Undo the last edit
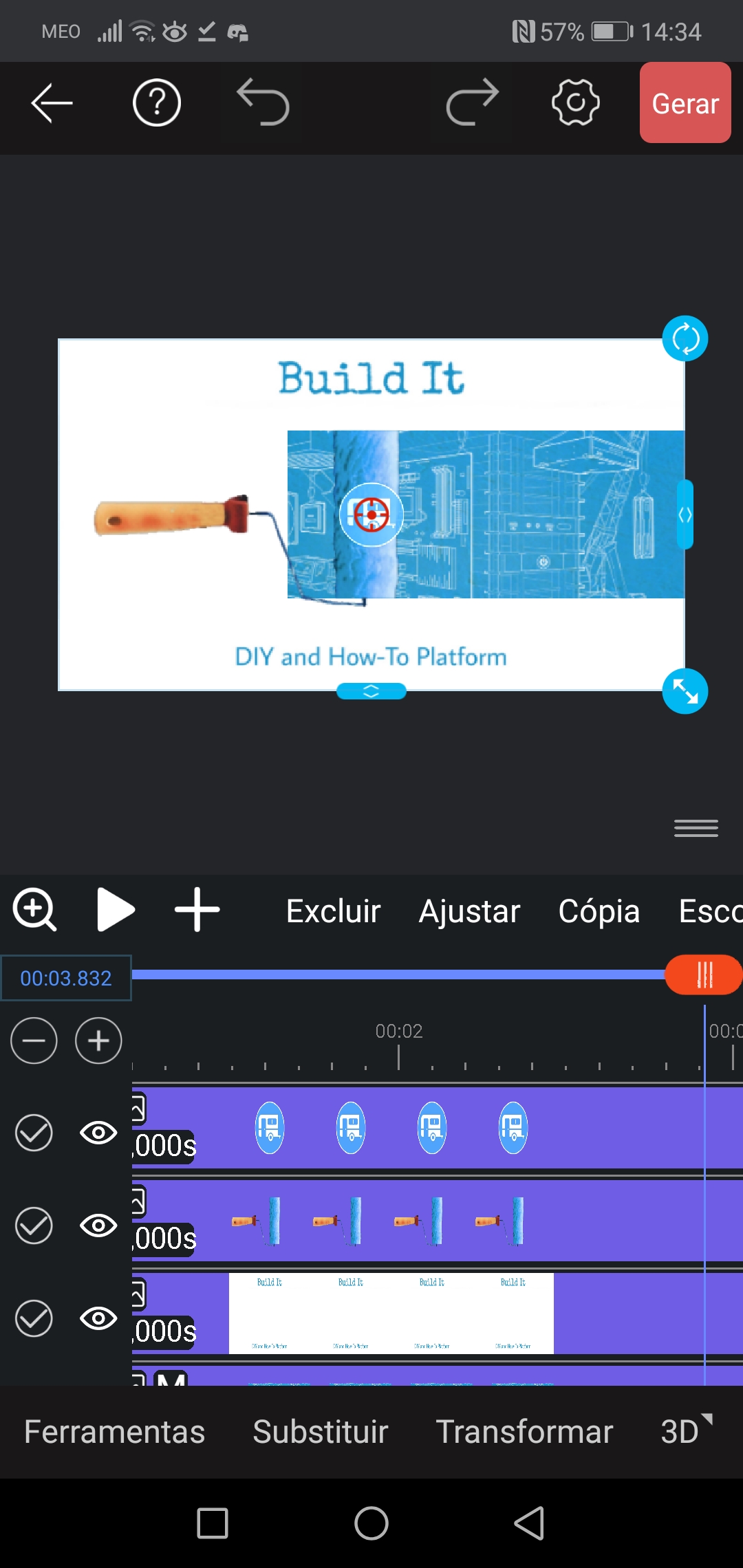This screenshot has width=743, height=1568. [263, 103]
